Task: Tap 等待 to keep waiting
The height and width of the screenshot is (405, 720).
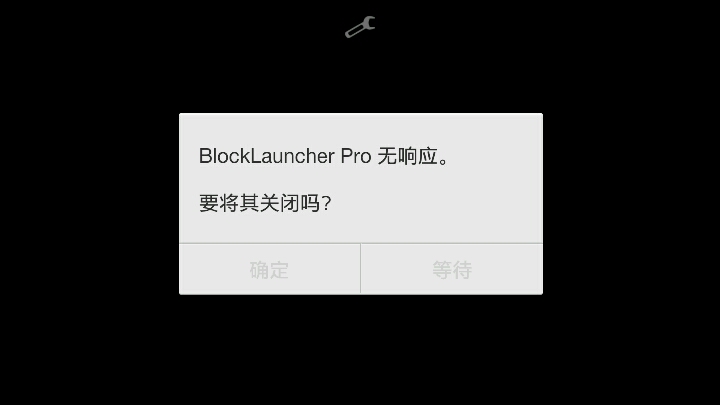Action: (451, 269)
